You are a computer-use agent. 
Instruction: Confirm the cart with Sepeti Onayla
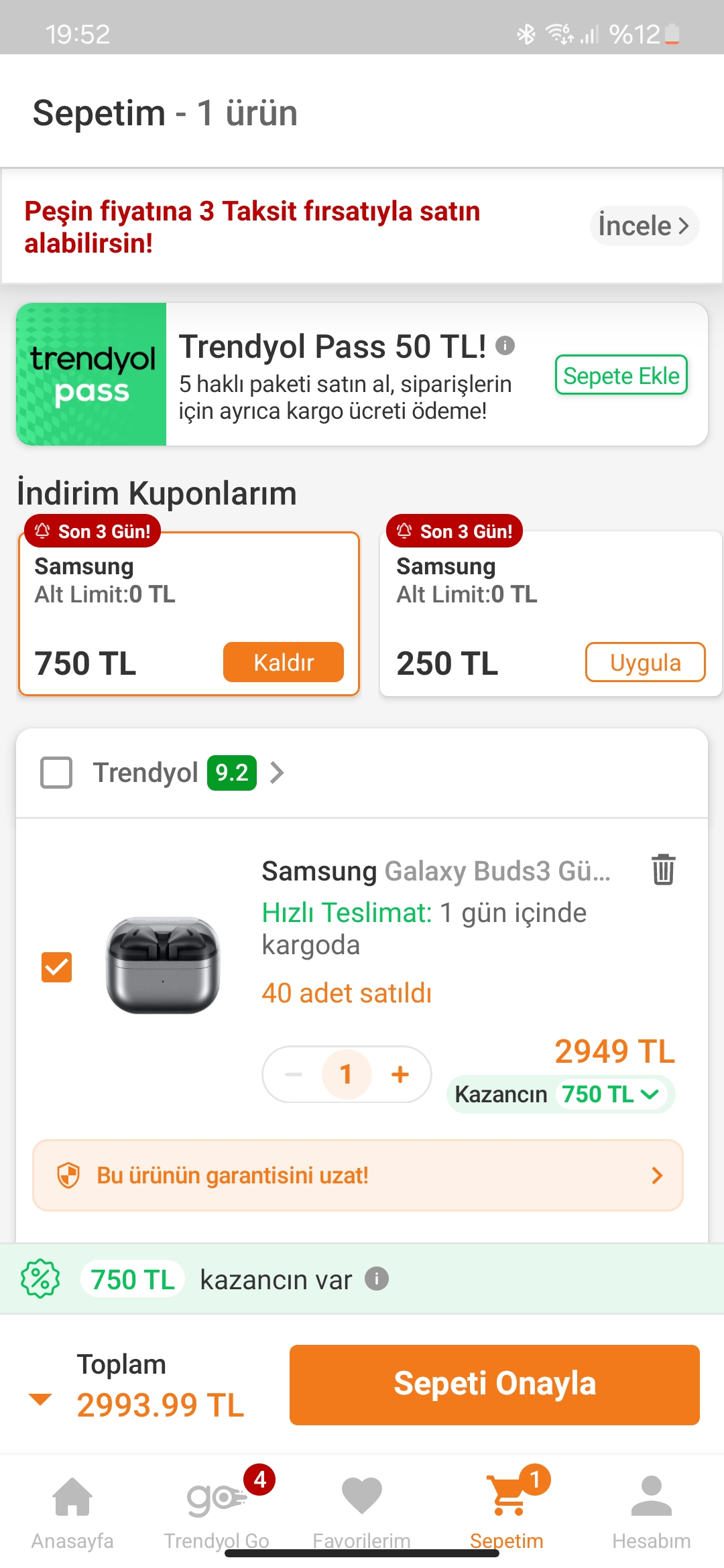coord(495,1384)
